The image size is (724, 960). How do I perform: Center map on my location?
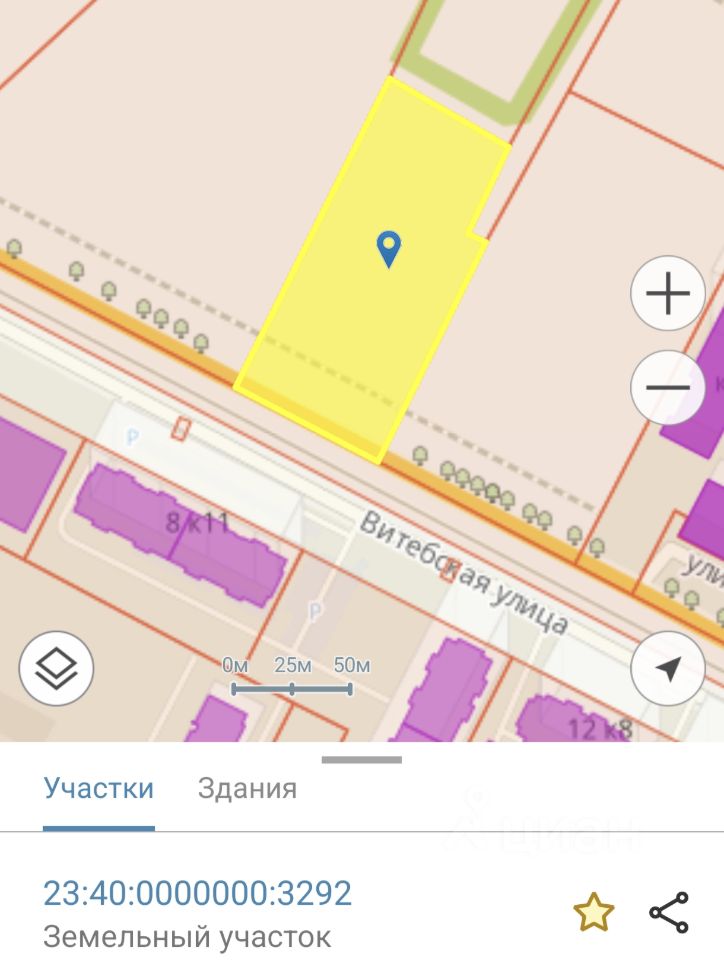[x=668, y=669]
